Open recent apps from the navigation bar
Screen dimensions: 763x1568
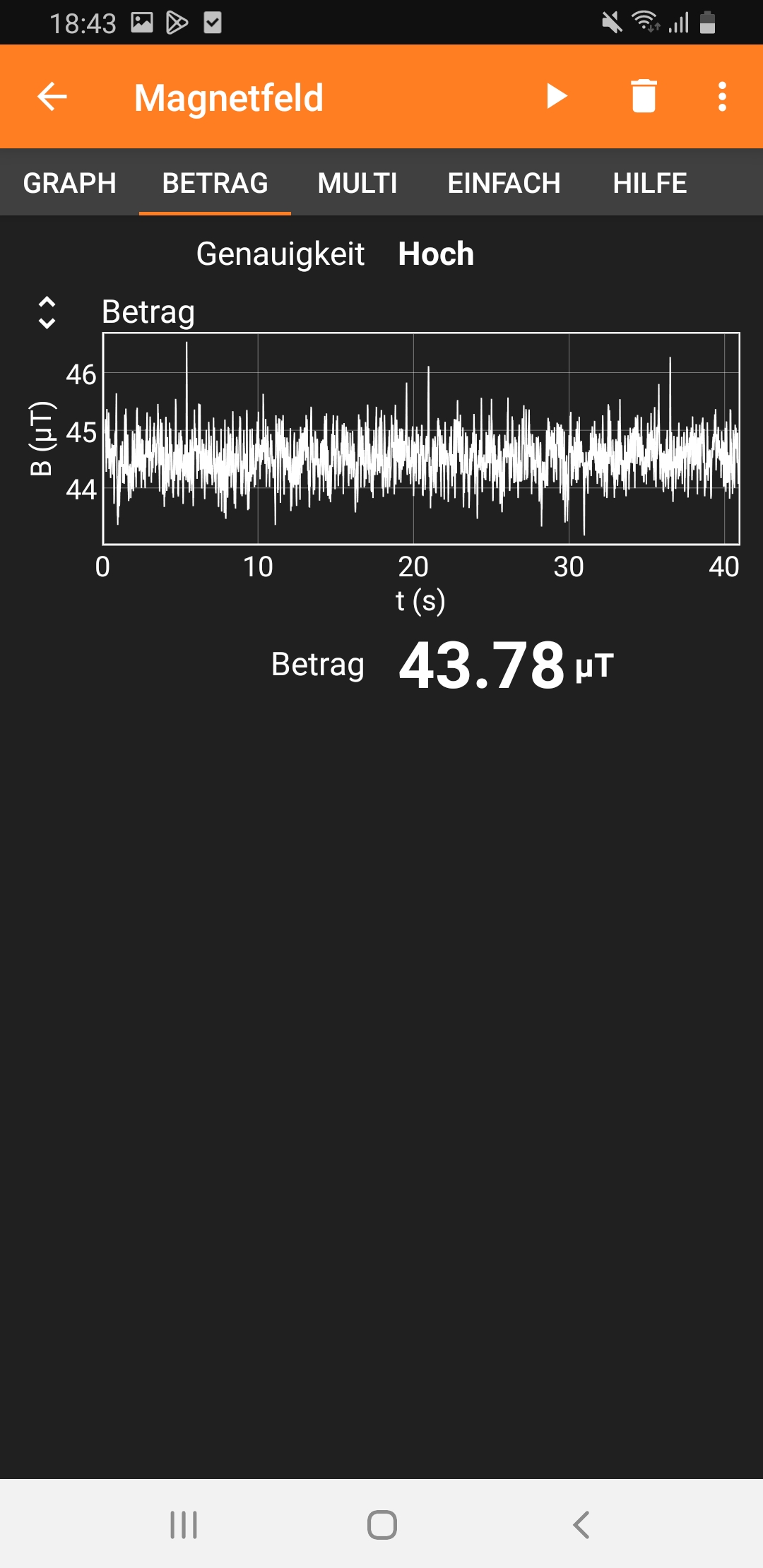(x=184, y=1525)
